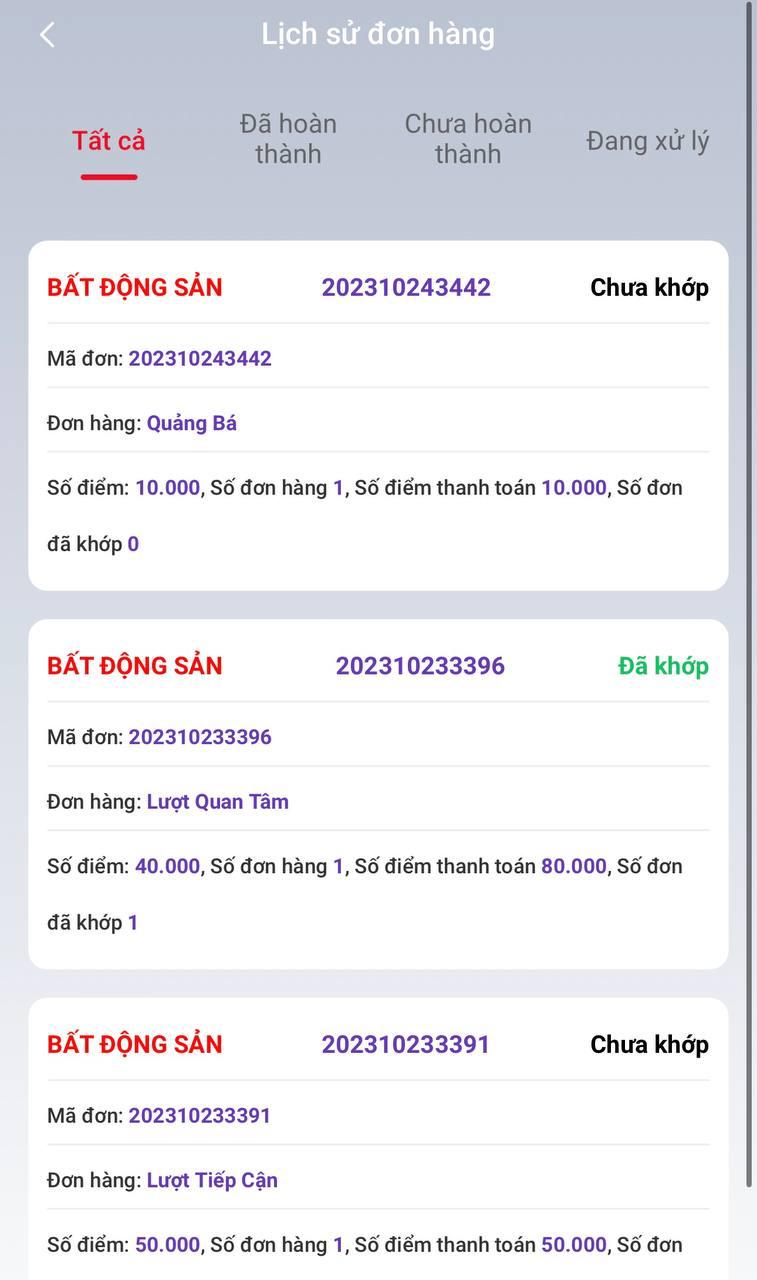Open the Đang xử lý tab
The width and height of the screenshot is (757, 1280).
click(647, 141)
